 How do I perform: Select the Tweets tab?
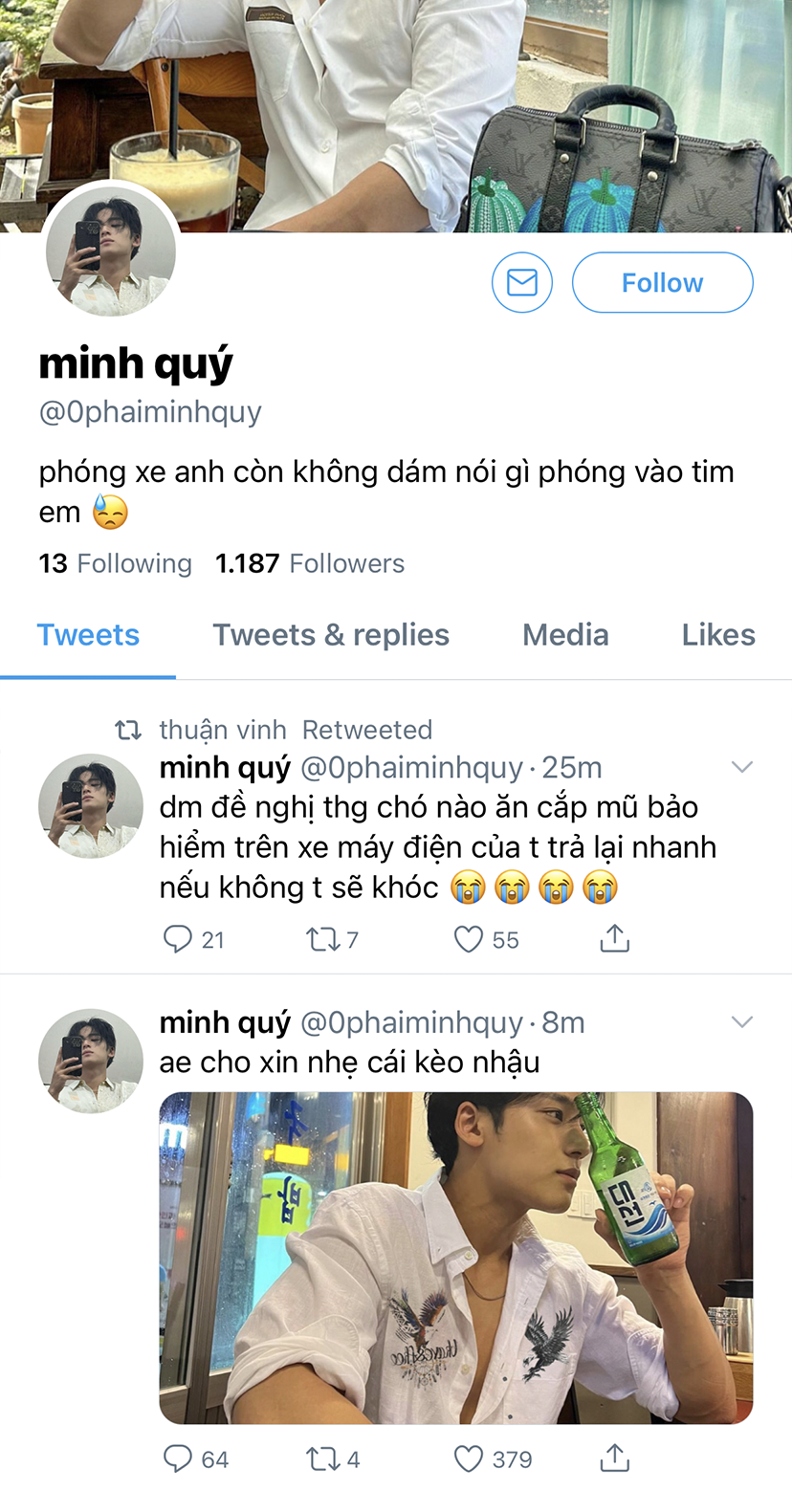(x=88, y=635)
